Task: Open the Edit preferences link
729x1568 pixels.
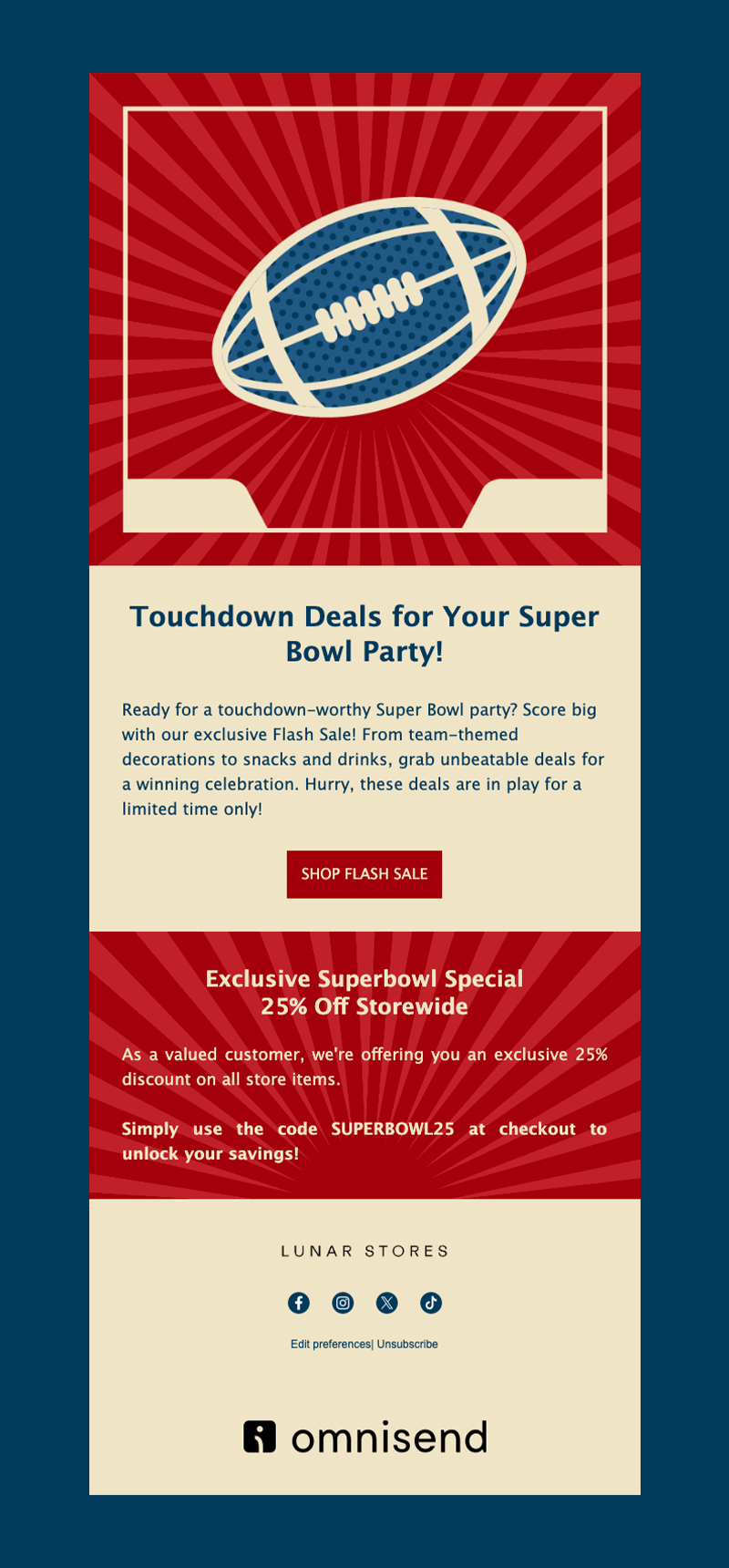Action: 331,1345
